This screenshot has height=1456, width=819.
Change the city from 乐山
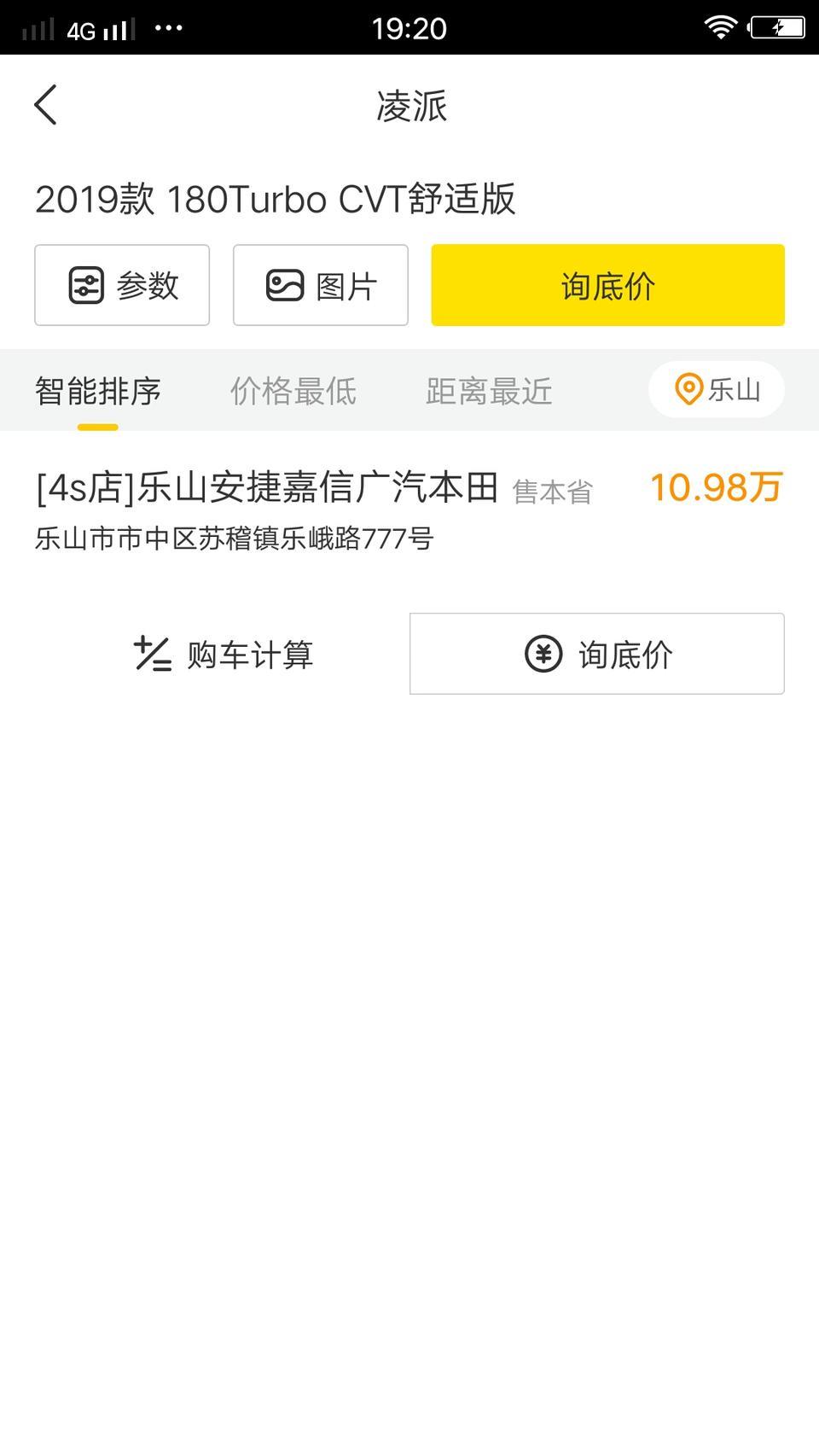point(717,389)
